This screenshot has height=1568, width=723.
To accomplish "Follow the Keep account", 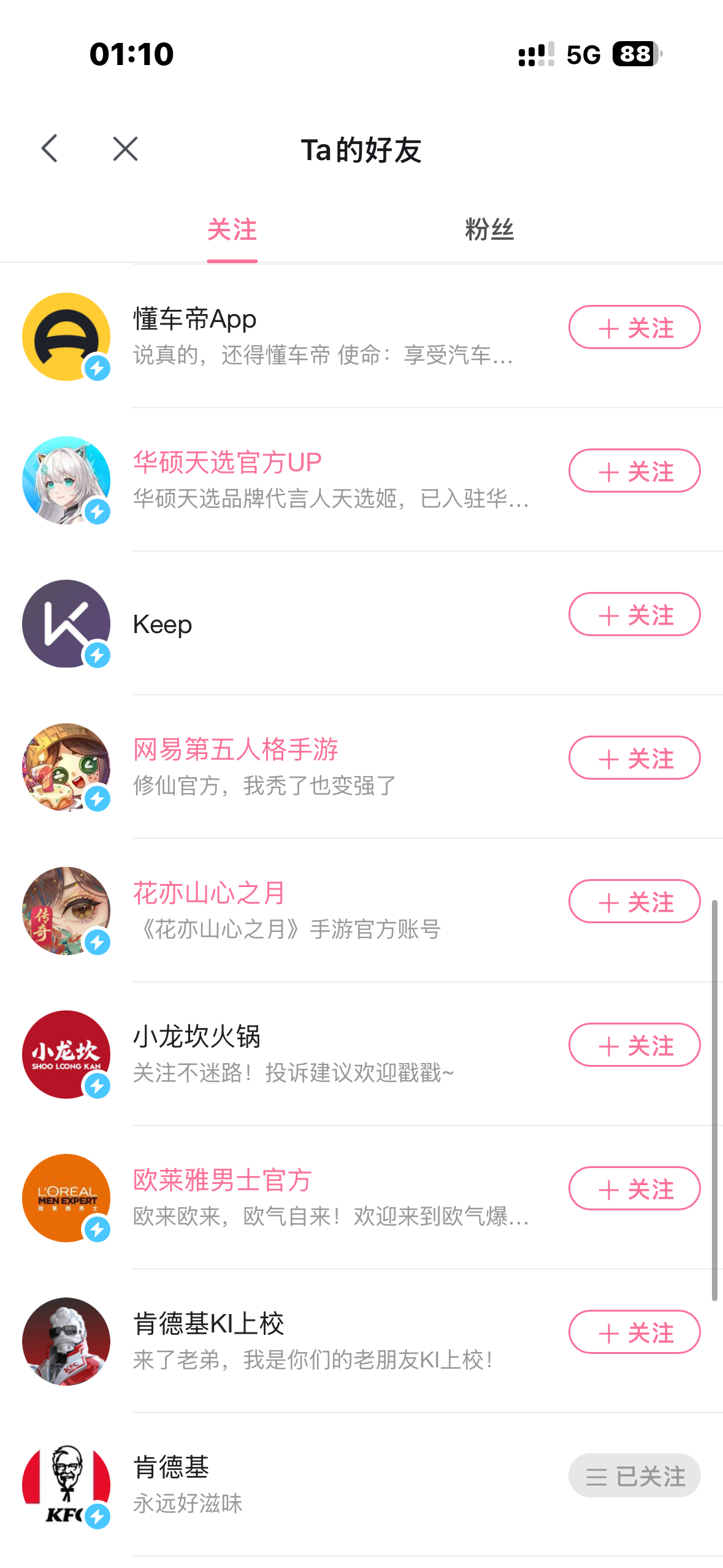I will click(x=634, y=615).
